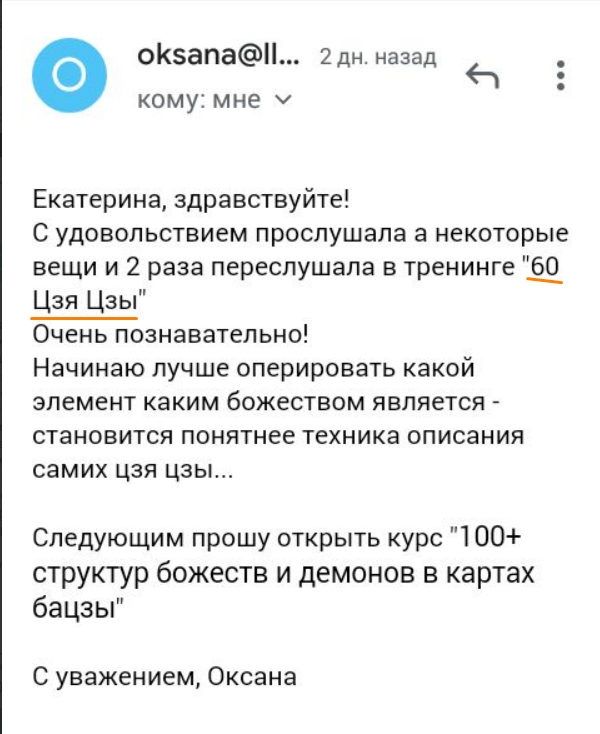The height and width of the screenshot is (734, 600).
Task: Open the message overflow menu
Action: [561, 76]
